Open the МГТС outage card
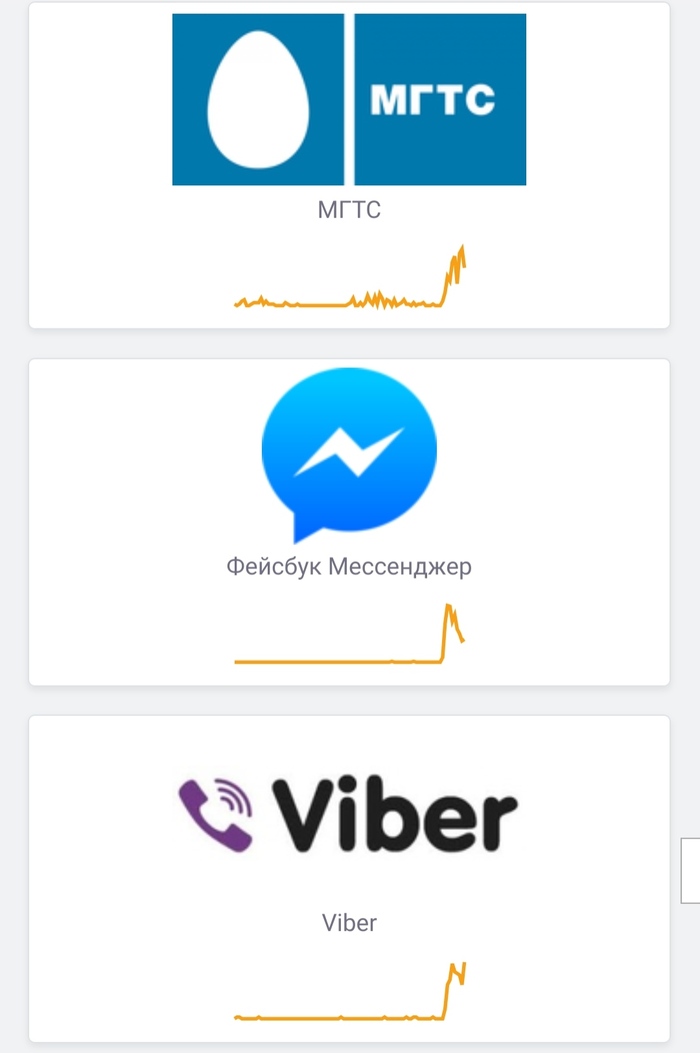This screenshot has height=1053, width=700. pos(349,165)
